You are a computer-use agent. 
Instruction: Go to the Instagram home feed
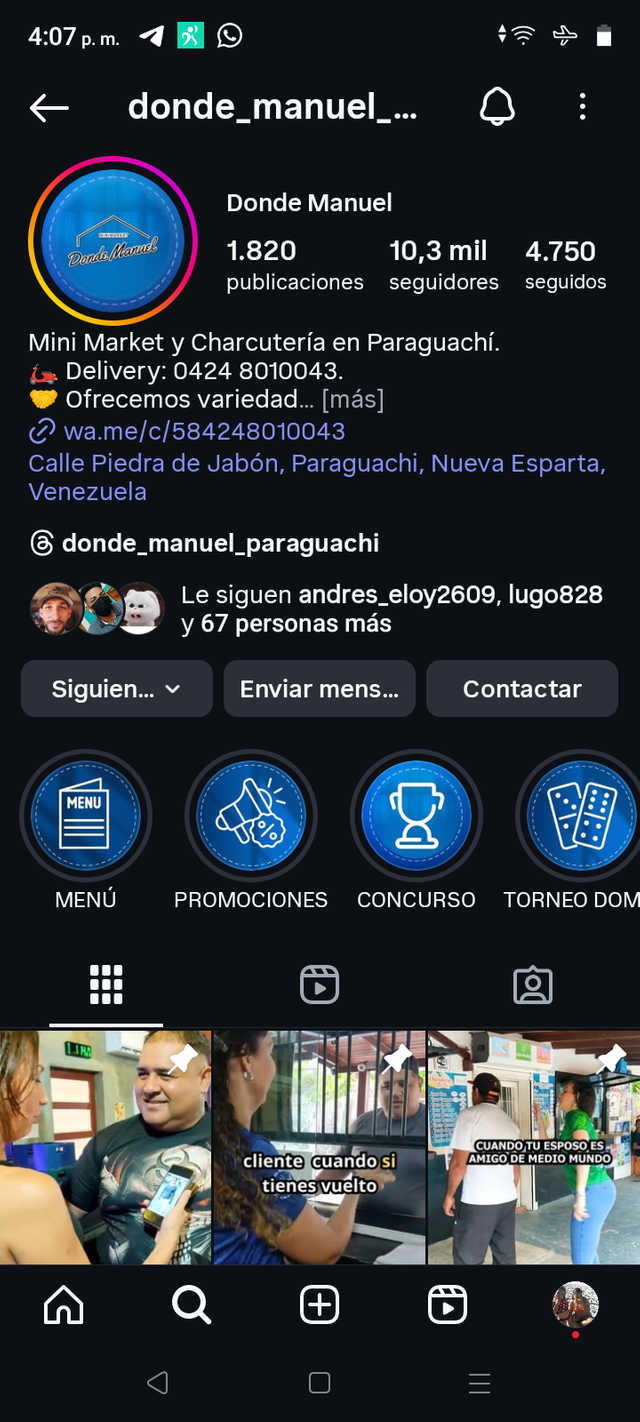click(64, 1305)
